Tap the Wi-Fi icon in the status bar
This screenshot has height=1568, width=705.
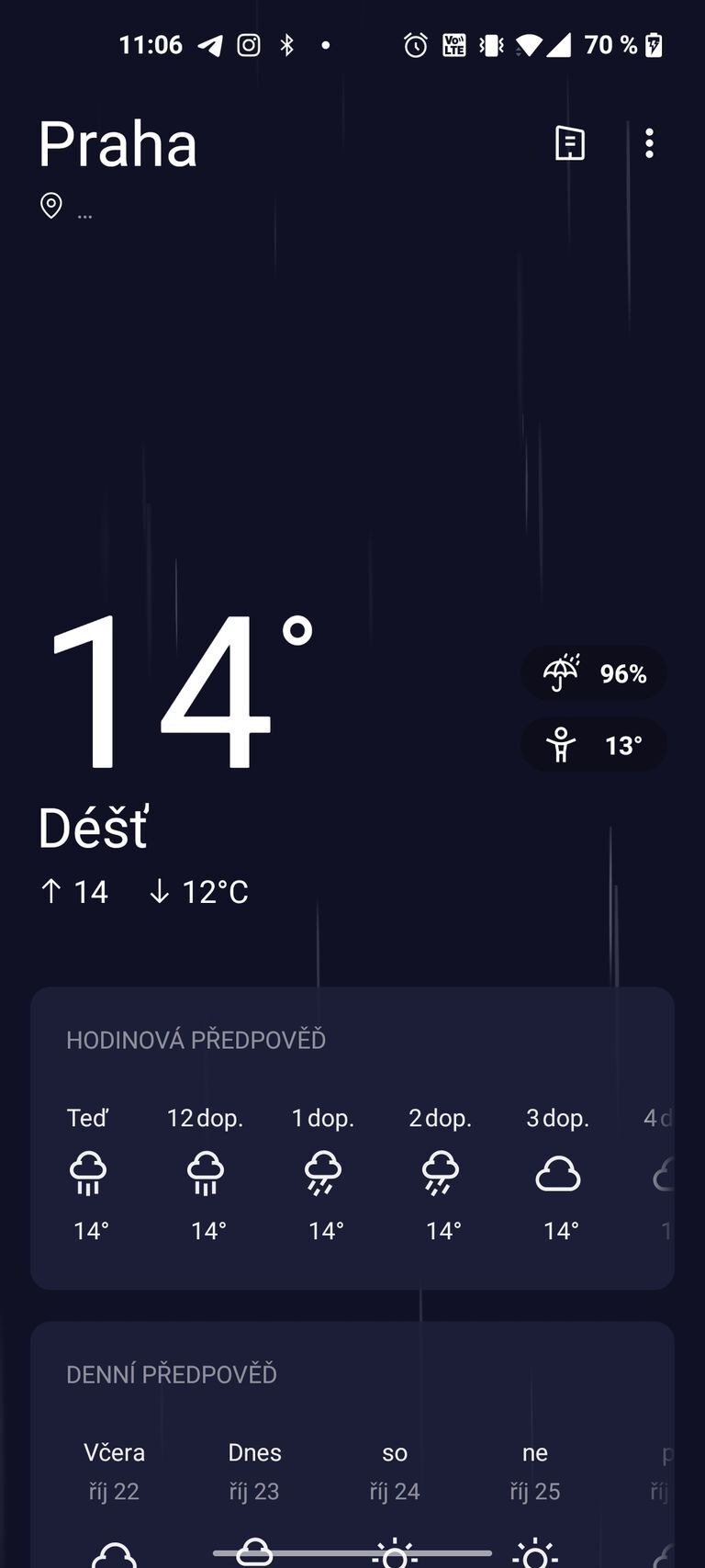[x=531, y=44]
